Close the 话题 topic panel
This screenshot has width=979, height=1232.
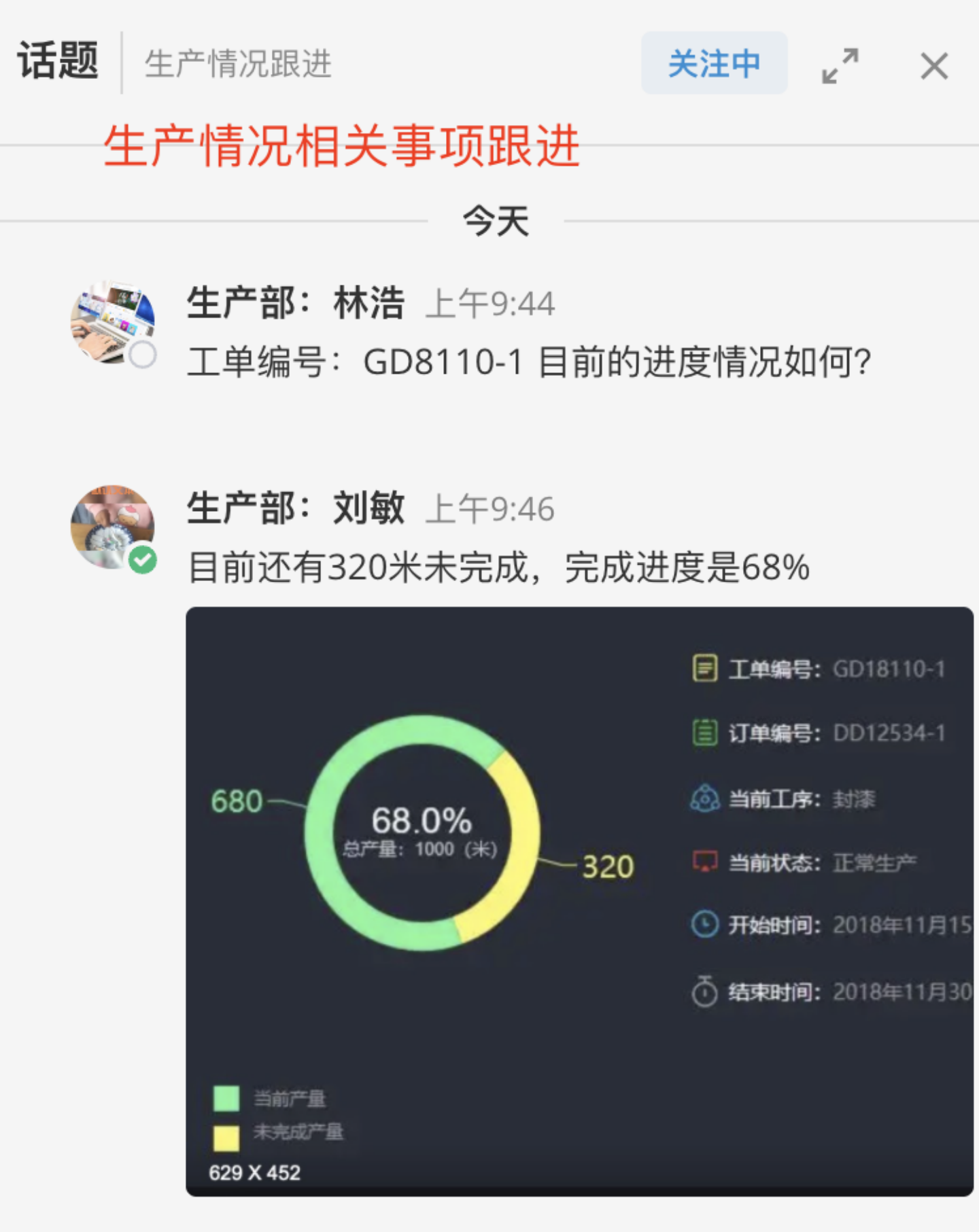click(x=933, y=67)
